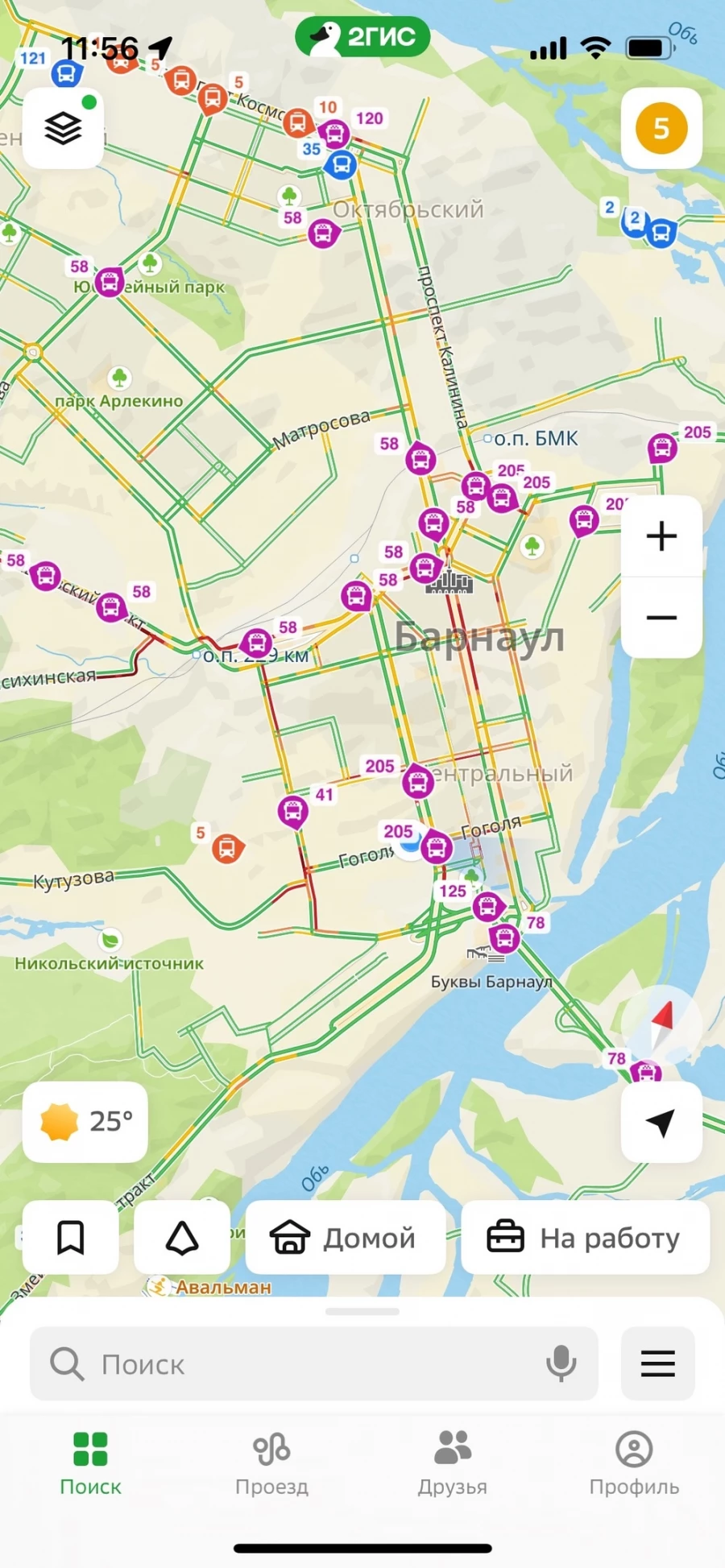
Task: Switch to the Проезд tab
Action: click(x=271, y=1464)
